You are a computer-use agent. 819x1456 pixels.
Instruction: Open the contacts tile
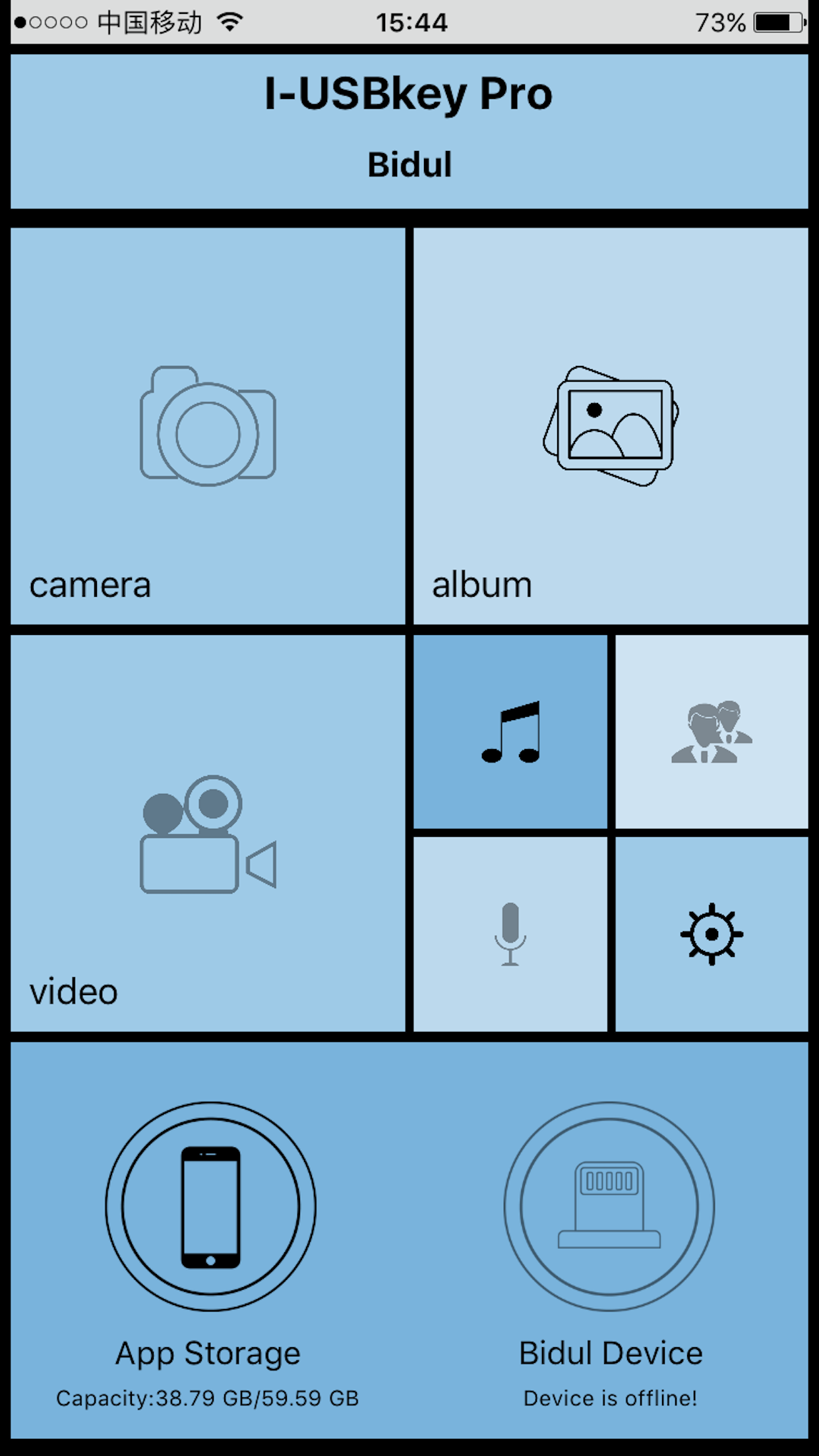tap(712, 732)
